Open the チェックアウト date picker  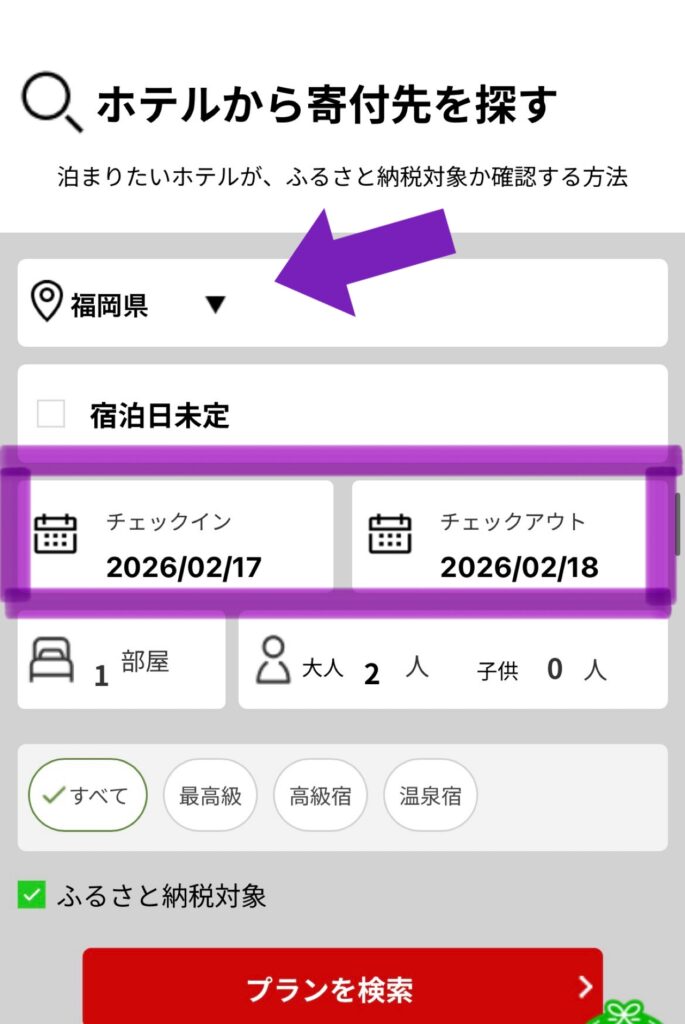point(509,544)
